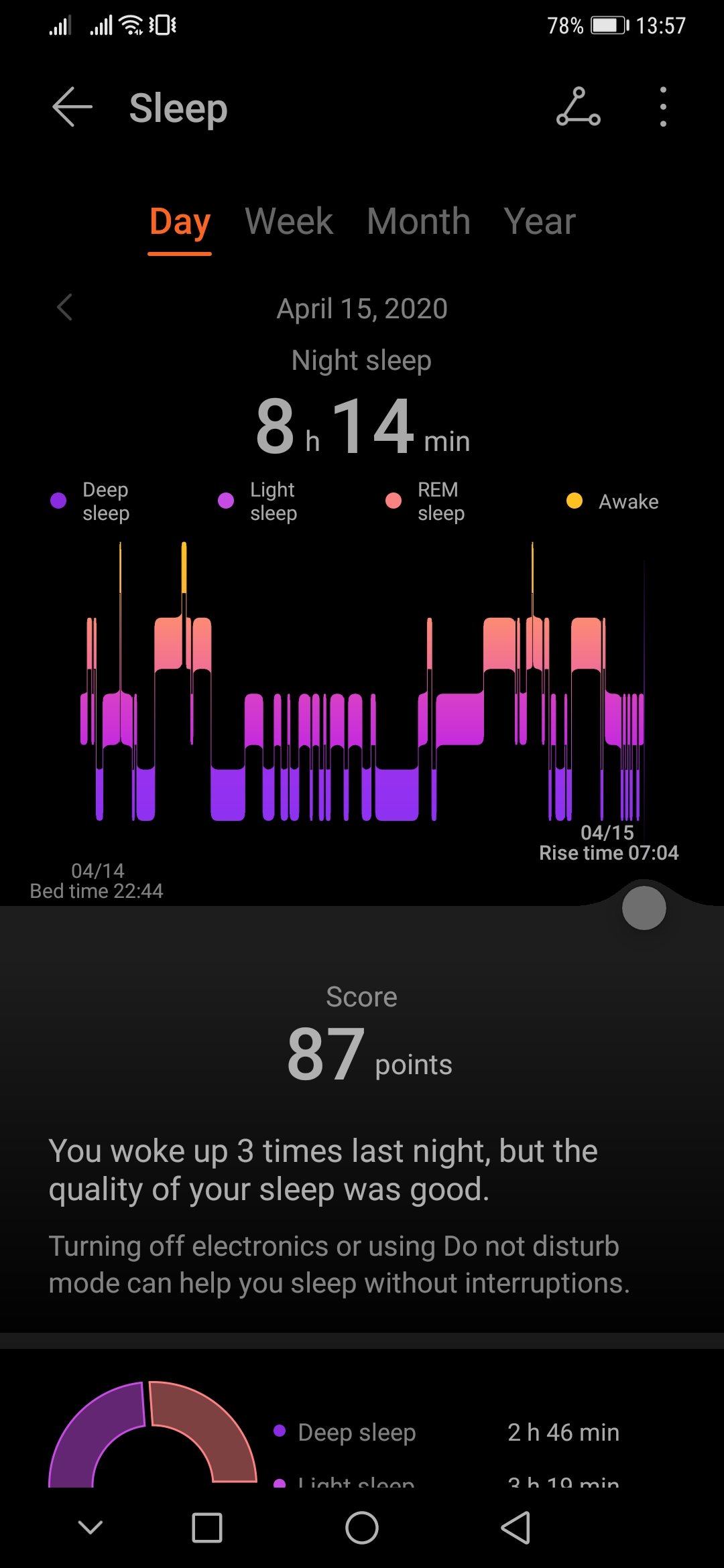Screen dimensions: 724x1568
Task: Switch to the Week tab
Action: tap(289, 222)
